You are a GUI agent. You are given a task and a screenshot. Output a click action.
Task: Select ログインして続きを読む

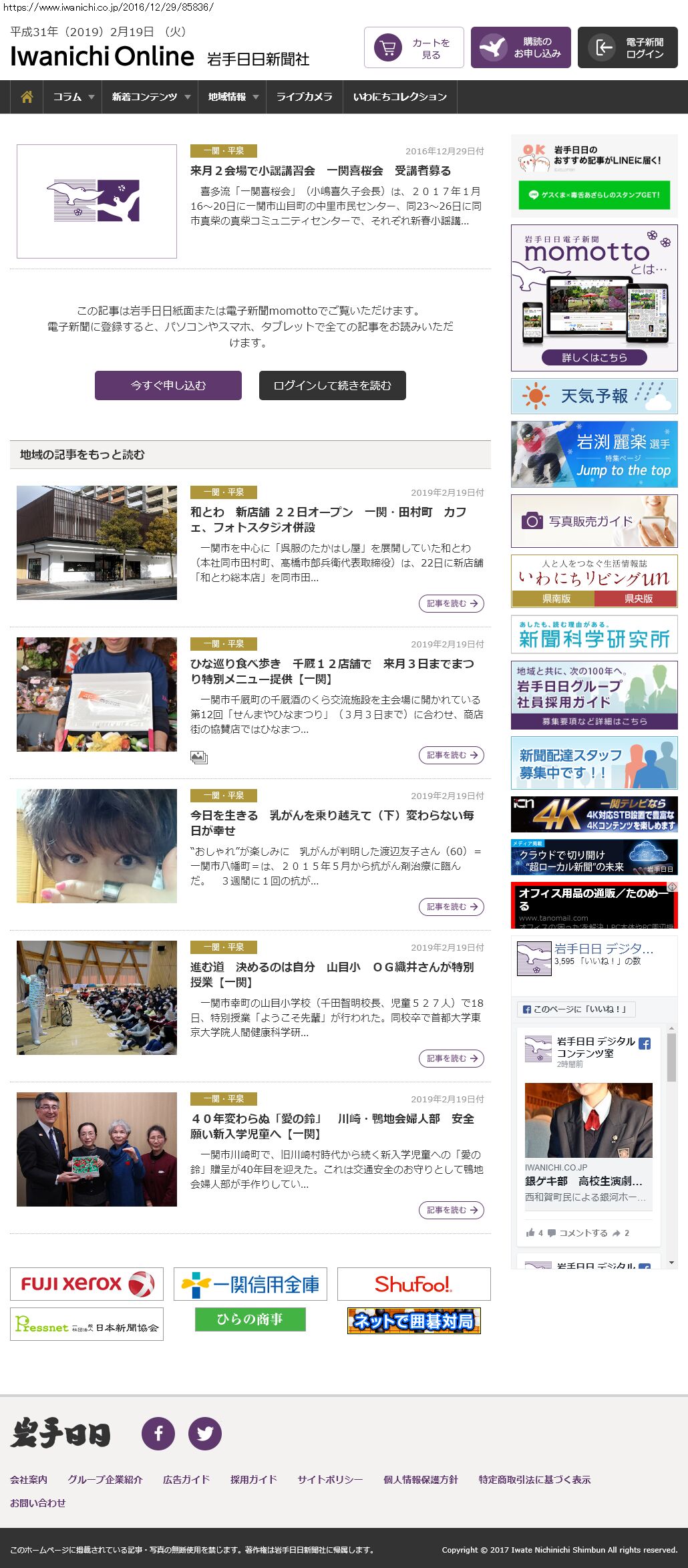(x=333, y=385)
